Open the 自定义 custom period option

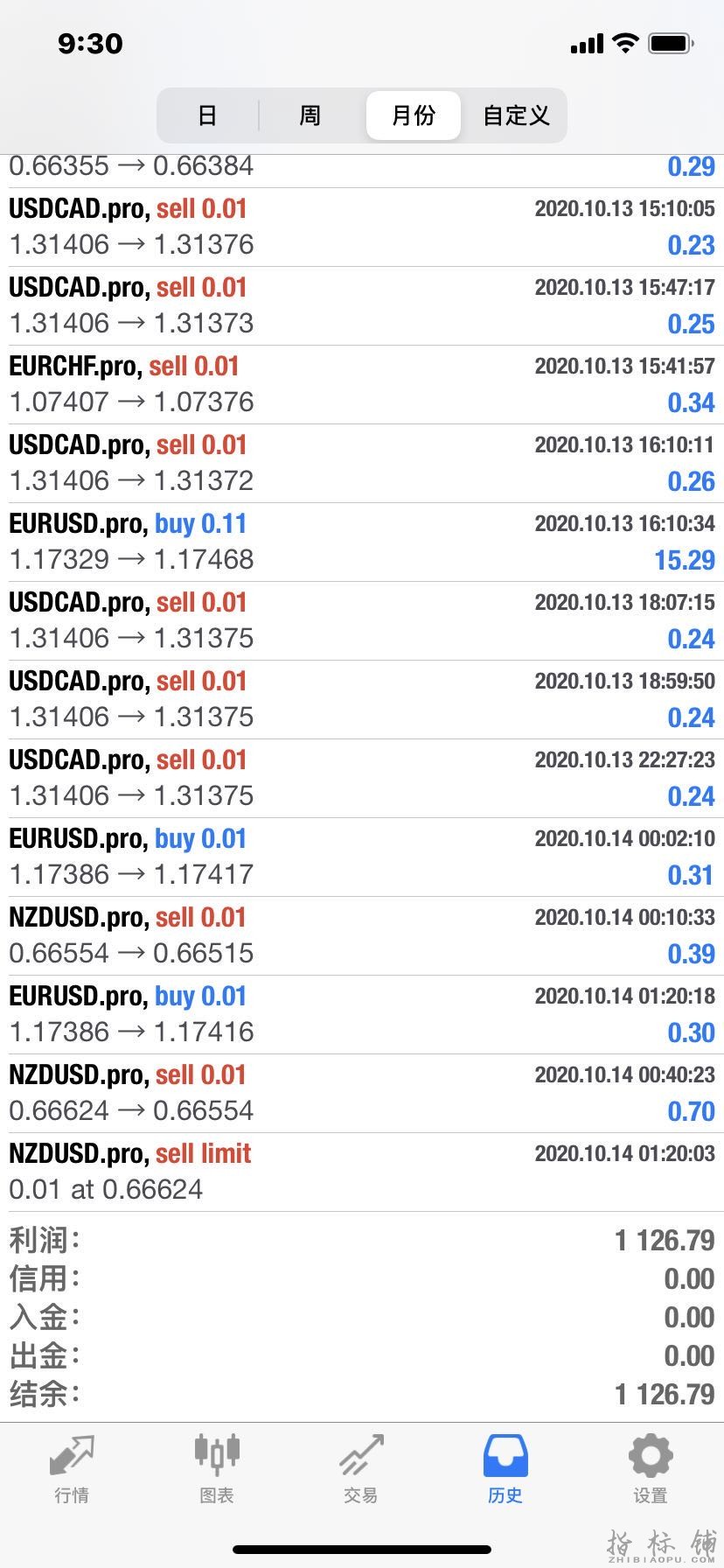coord(516,115)
